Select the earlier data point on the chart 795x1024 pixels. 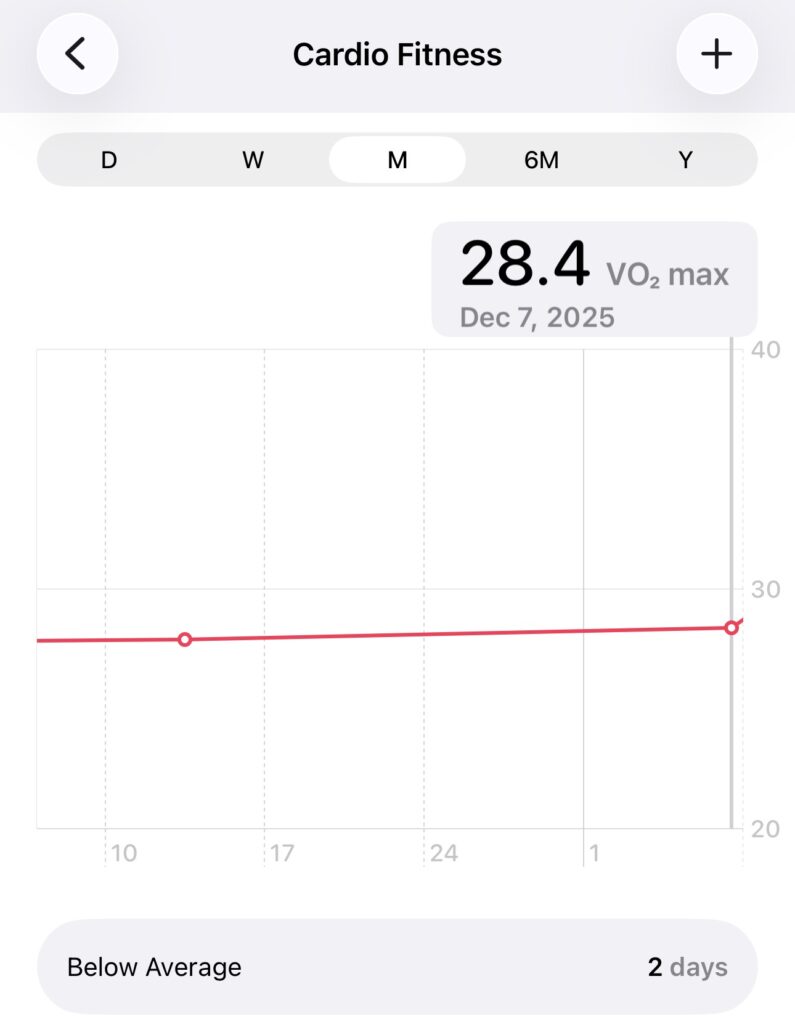point(185,639)
